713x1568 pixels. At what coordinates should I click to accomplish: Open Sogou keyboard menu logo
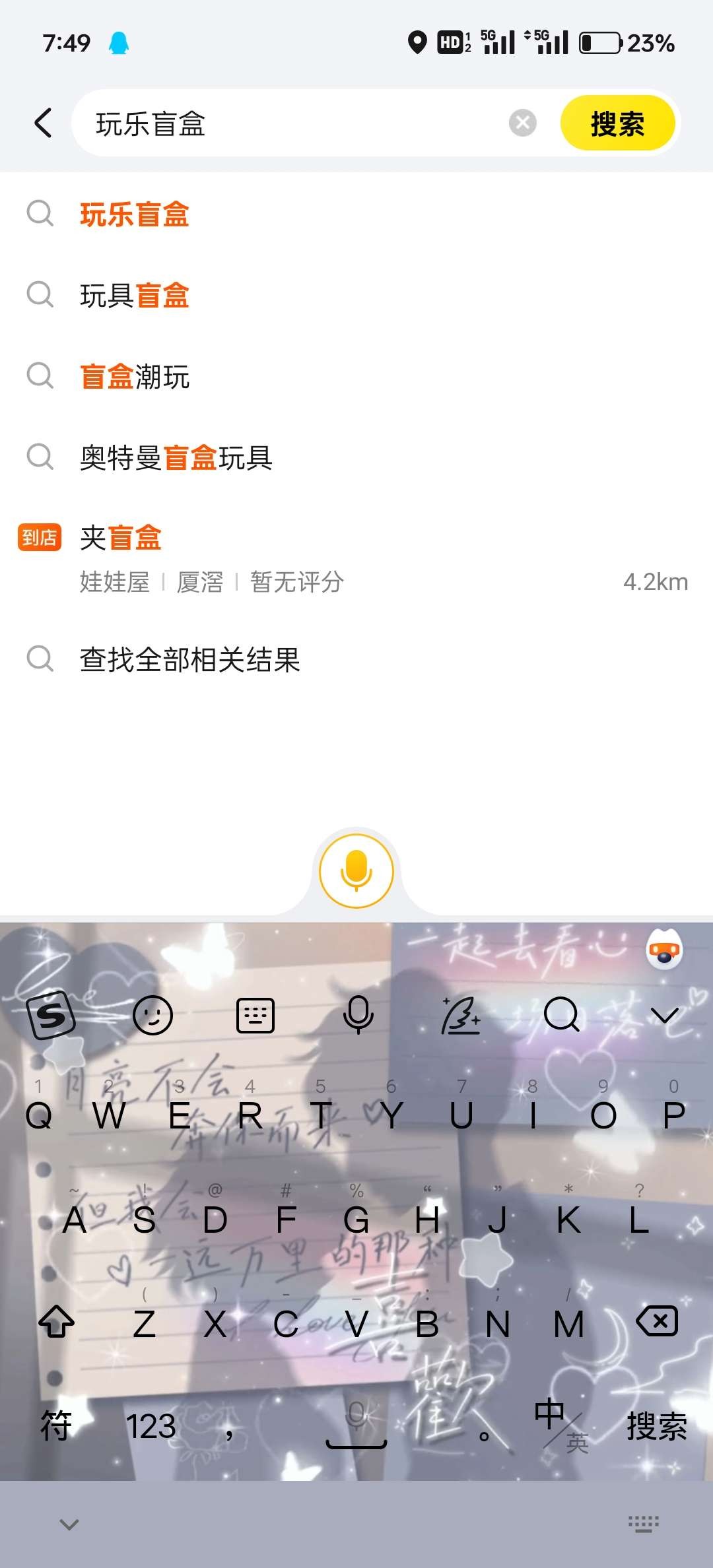51,1015
